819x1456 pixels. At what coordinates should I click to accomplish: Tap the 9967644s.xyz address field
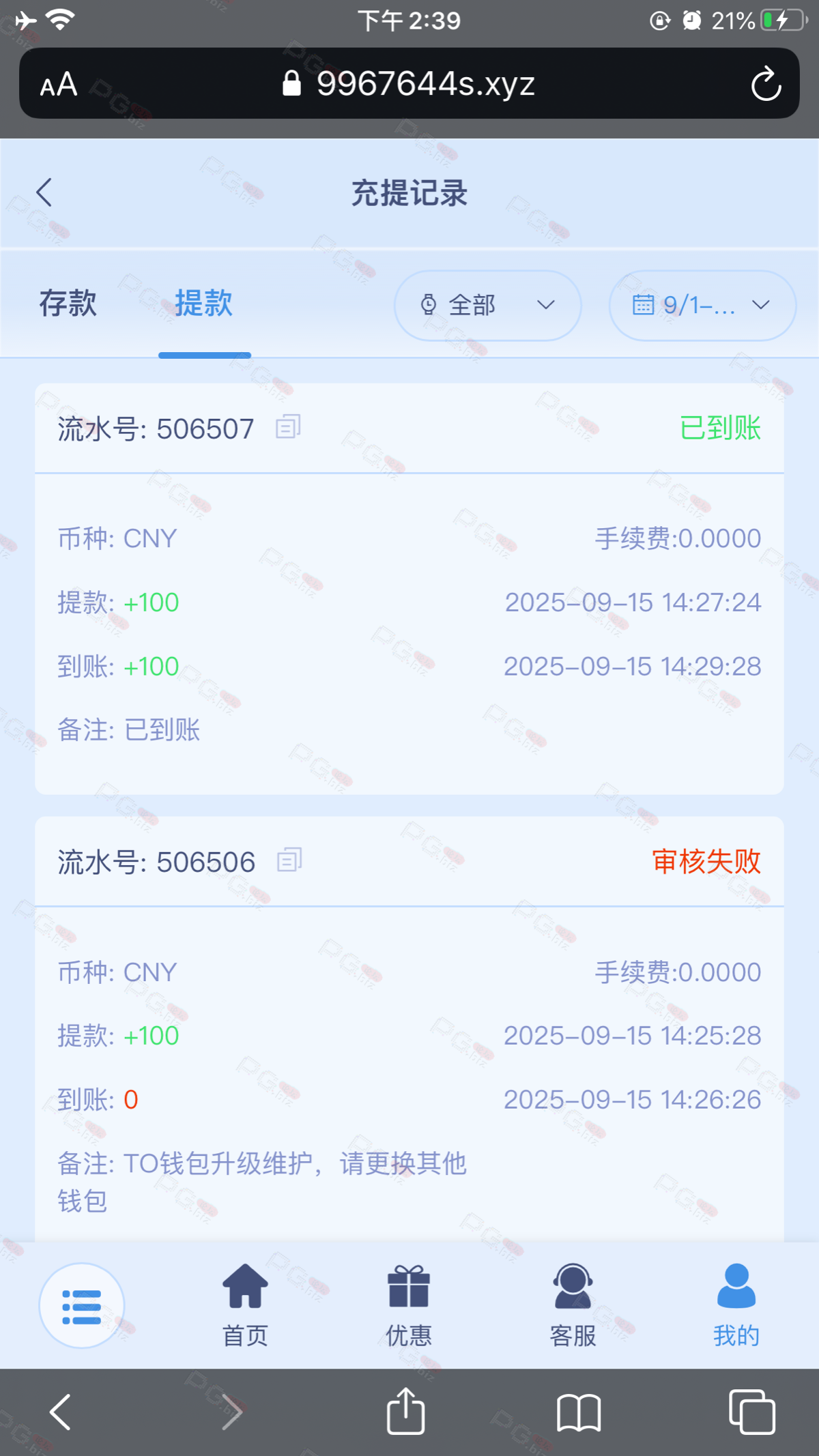click(x=409, y=84)
